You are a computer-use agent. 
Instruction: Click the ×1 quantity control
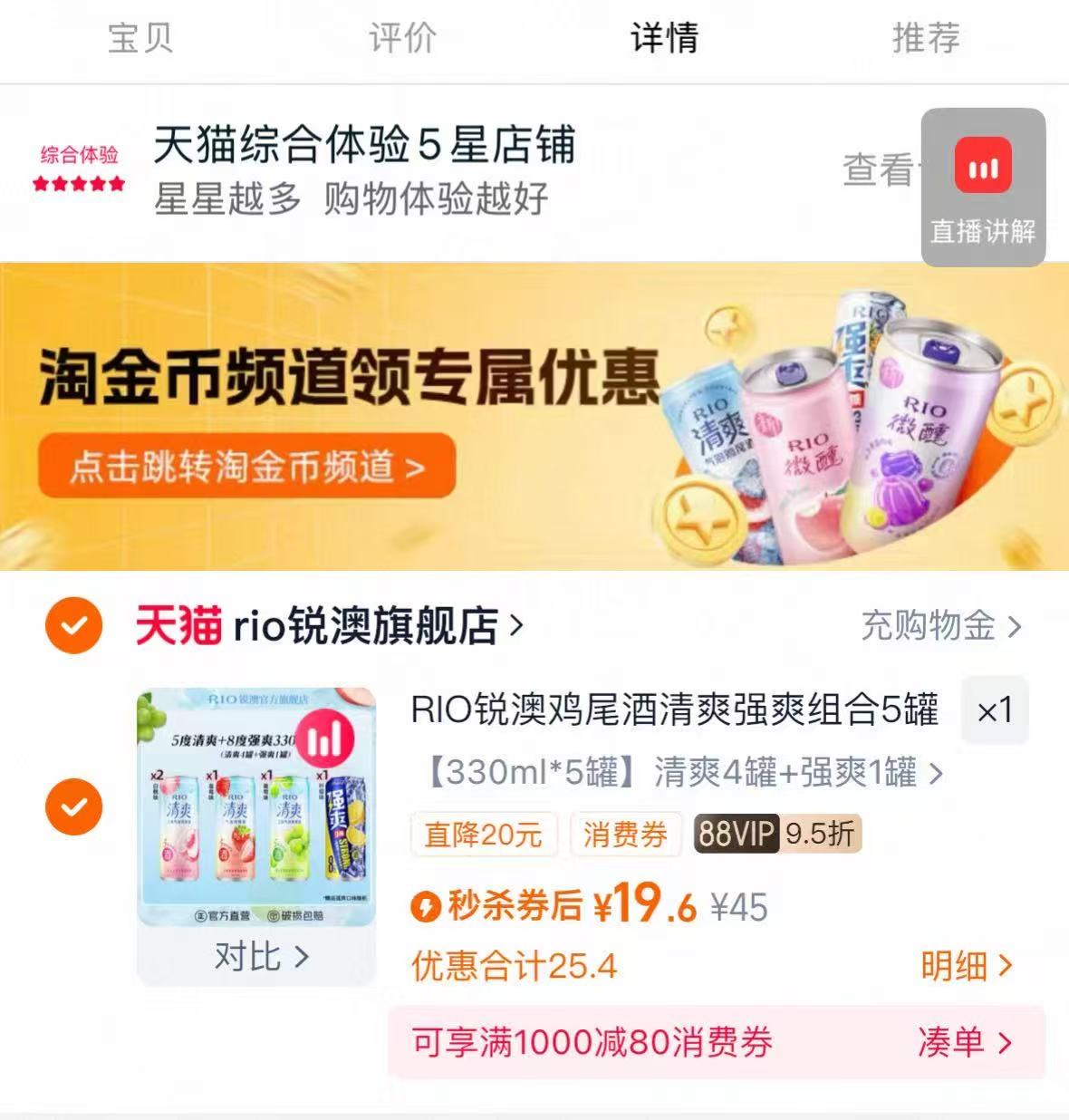995,710
